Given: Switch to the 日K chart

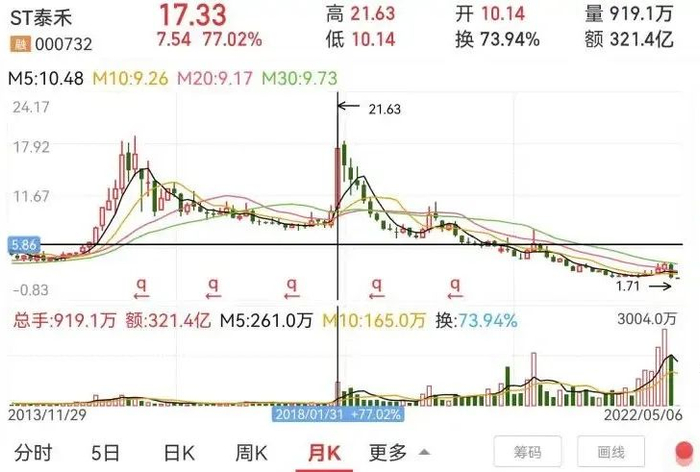Looking at the screenshot, I should pos(179,453).
